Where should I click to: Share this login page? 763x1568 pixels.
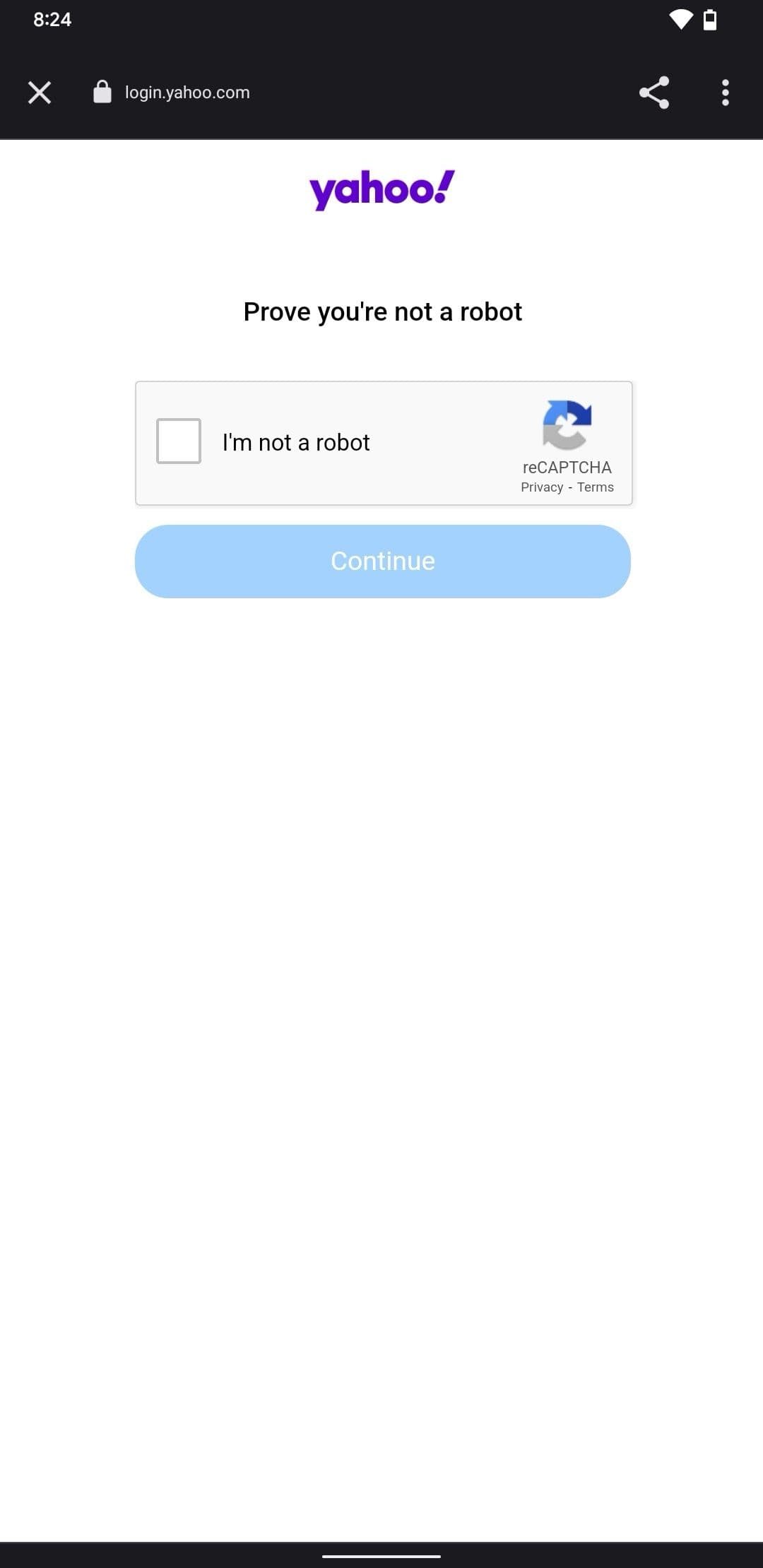(653, 93)
